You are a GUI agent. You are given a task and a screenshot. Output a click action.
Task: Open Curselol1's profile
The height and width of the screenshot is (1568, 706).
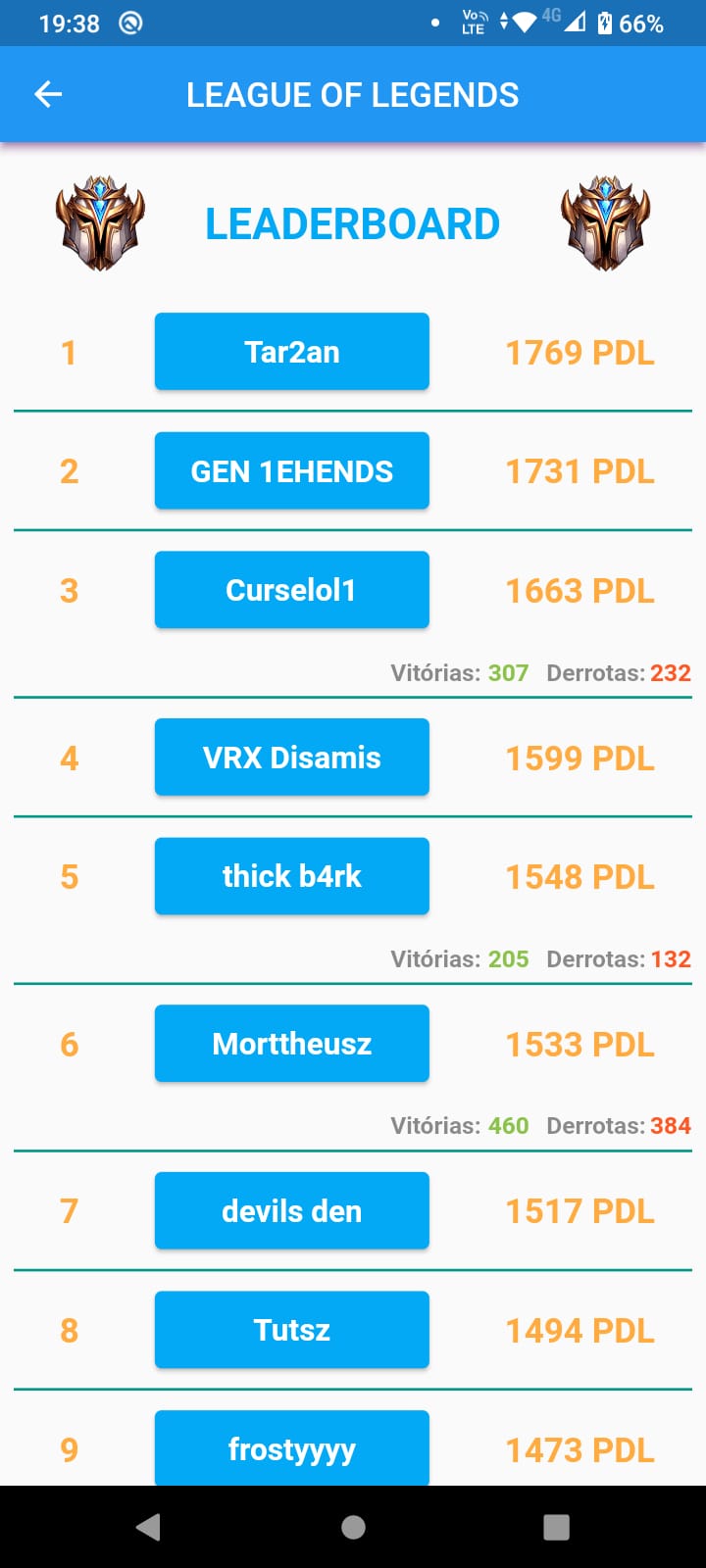point(291,589)
